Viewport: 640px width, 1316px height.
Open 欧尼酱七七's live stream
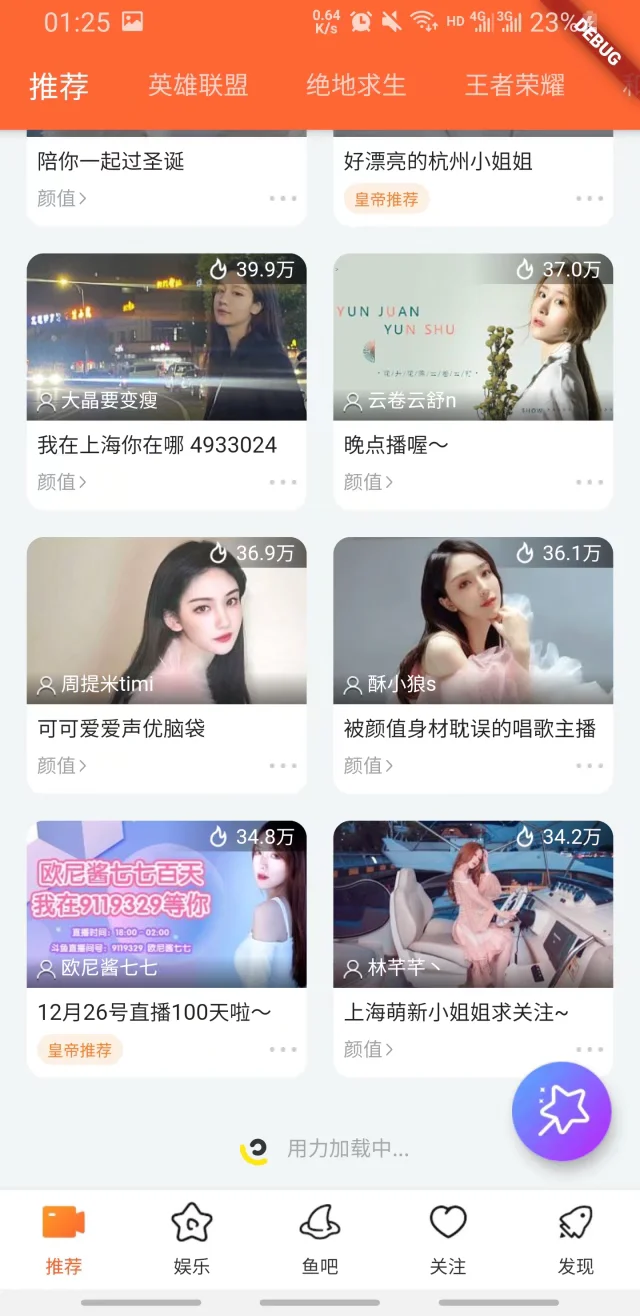[166, 904]
